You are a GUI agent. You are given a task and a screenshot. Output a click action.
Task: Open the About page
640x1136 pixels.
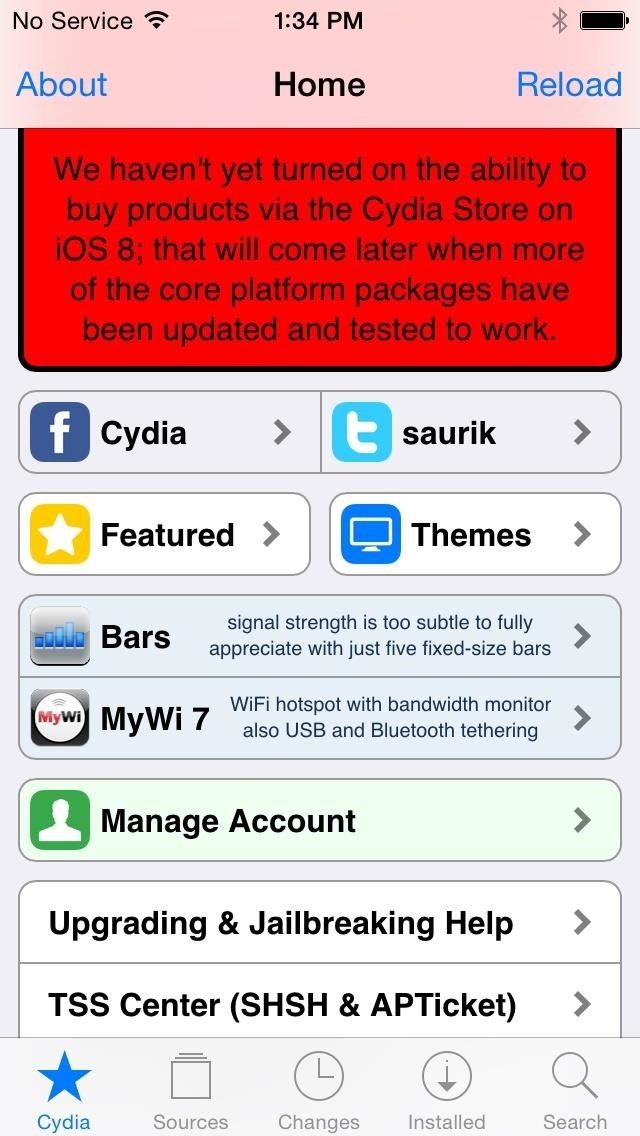coord(61,85)
